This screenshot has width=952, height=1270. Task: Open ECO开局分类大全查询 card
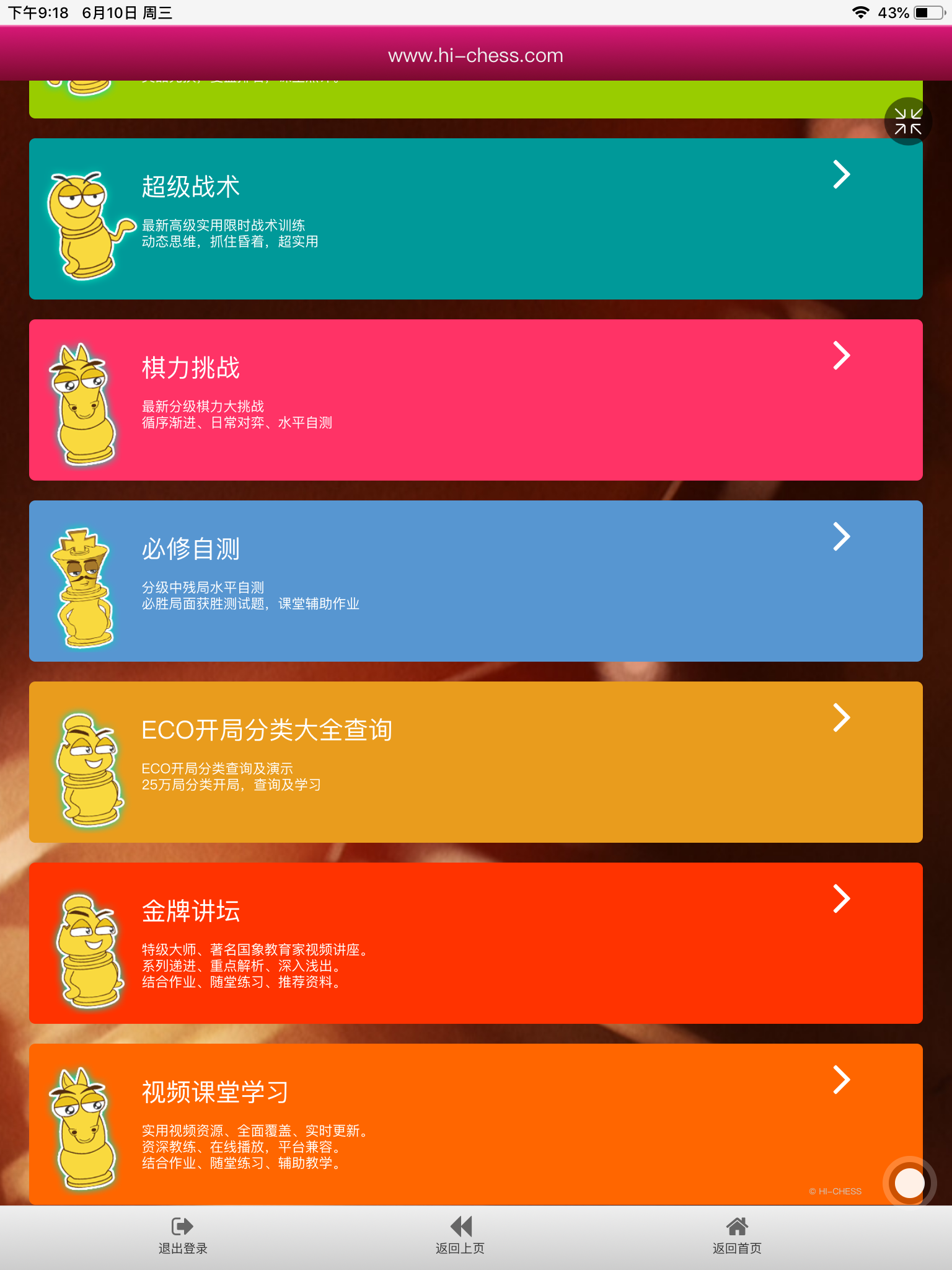(475, 762)
